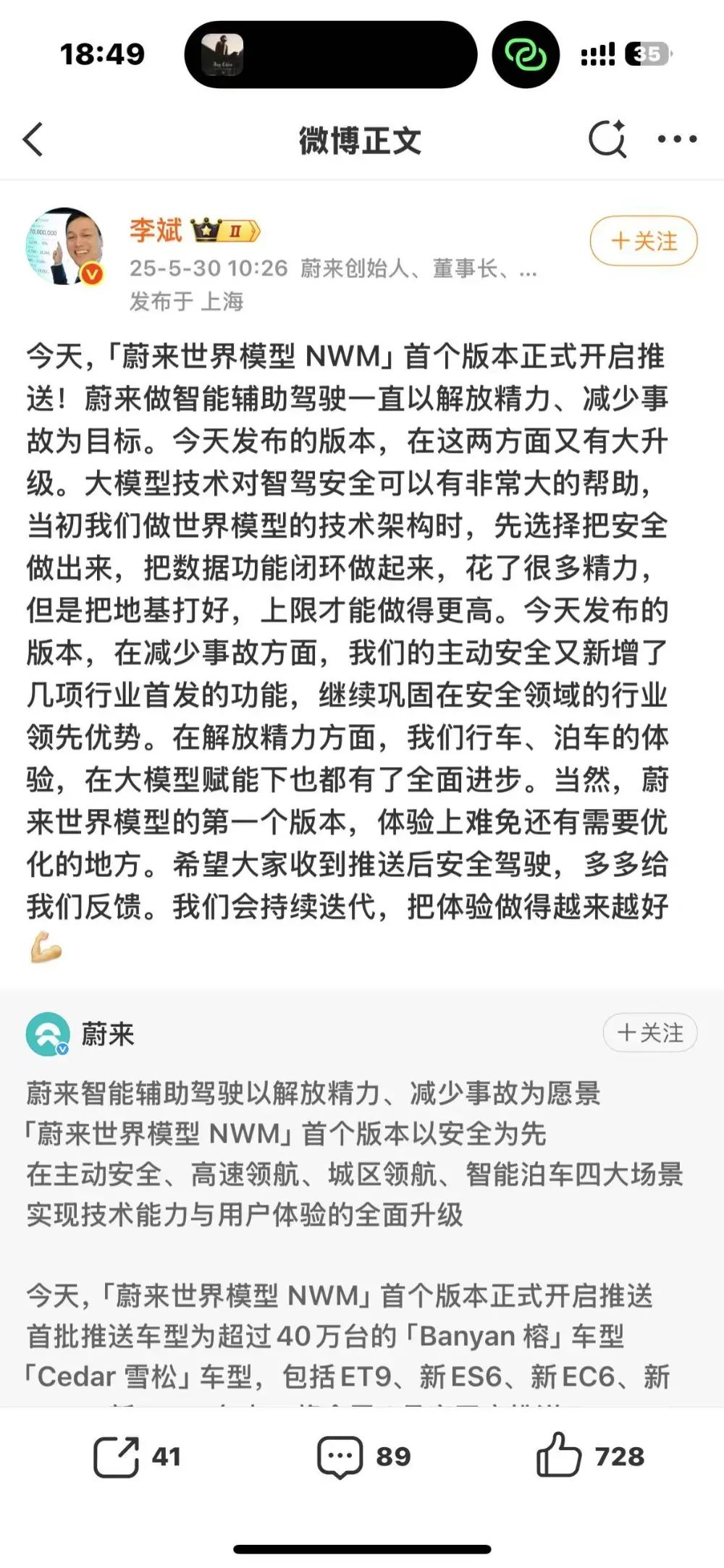Open the reposted 蔚来 post card
The image size is (724, 1568).
[x=355, y=1194]
